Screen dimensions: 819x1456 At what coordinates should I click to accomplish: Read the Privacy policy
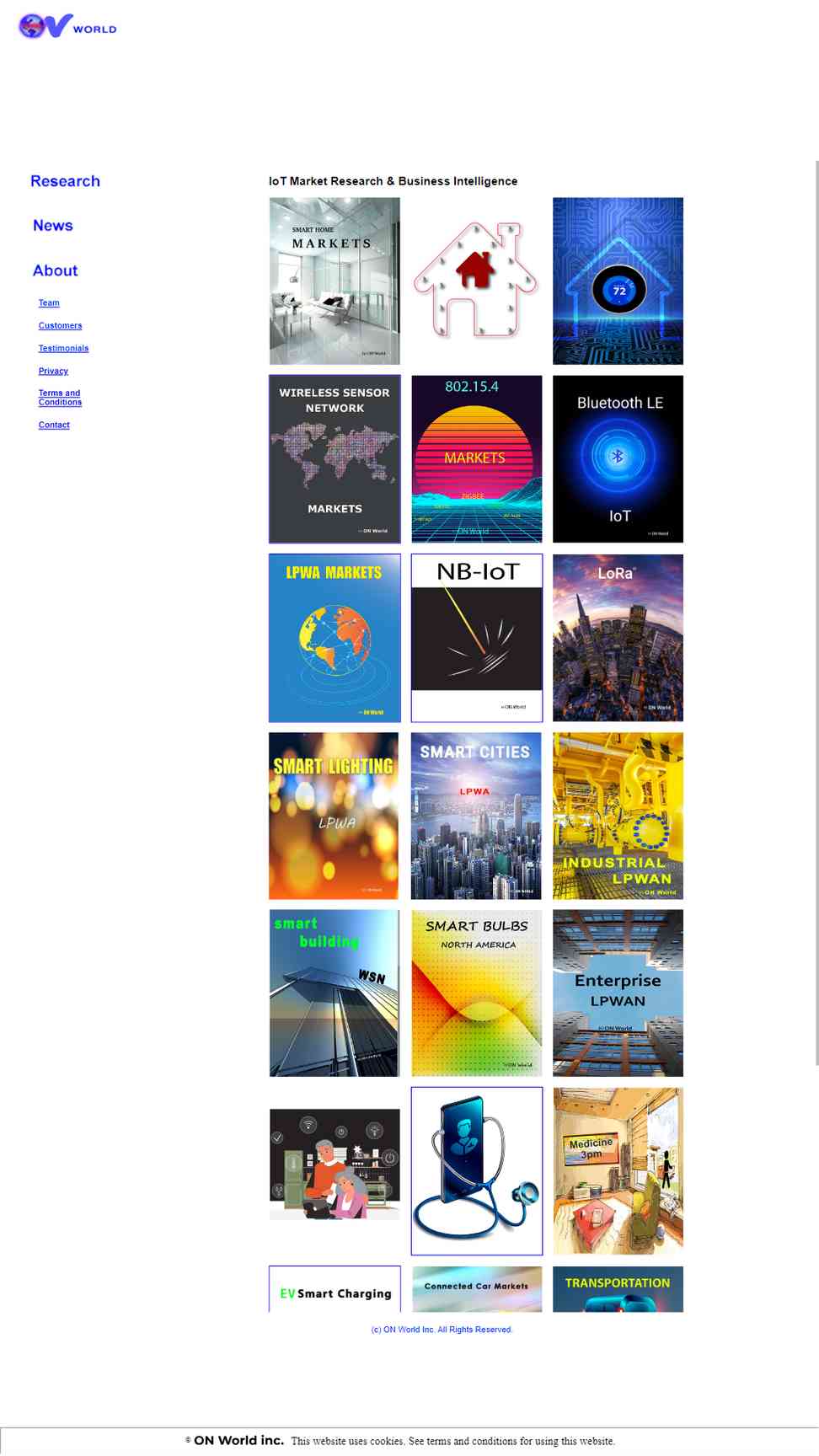[53, 371]
